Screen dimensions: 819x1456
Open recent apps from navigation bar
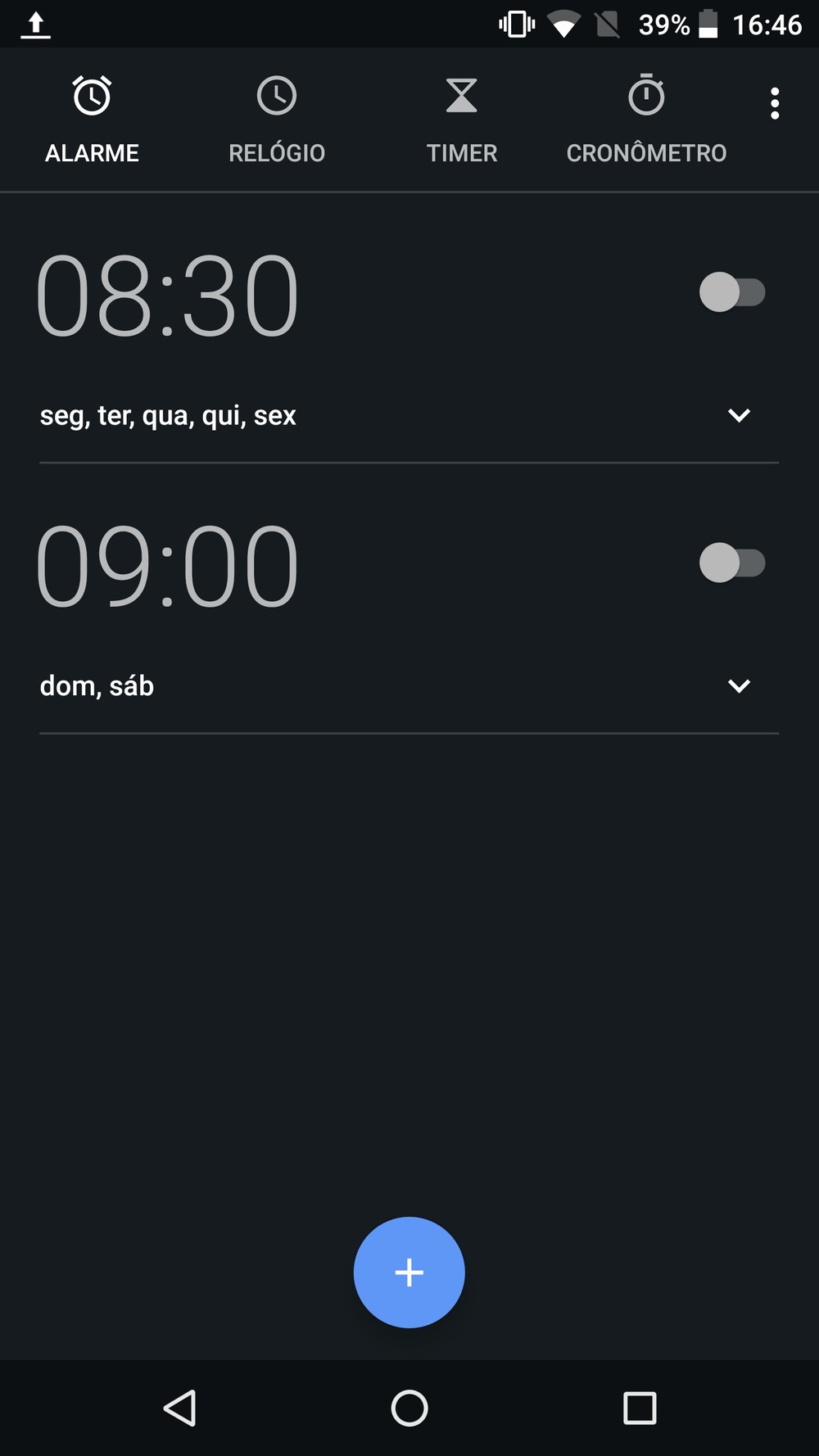point(640,1409)
